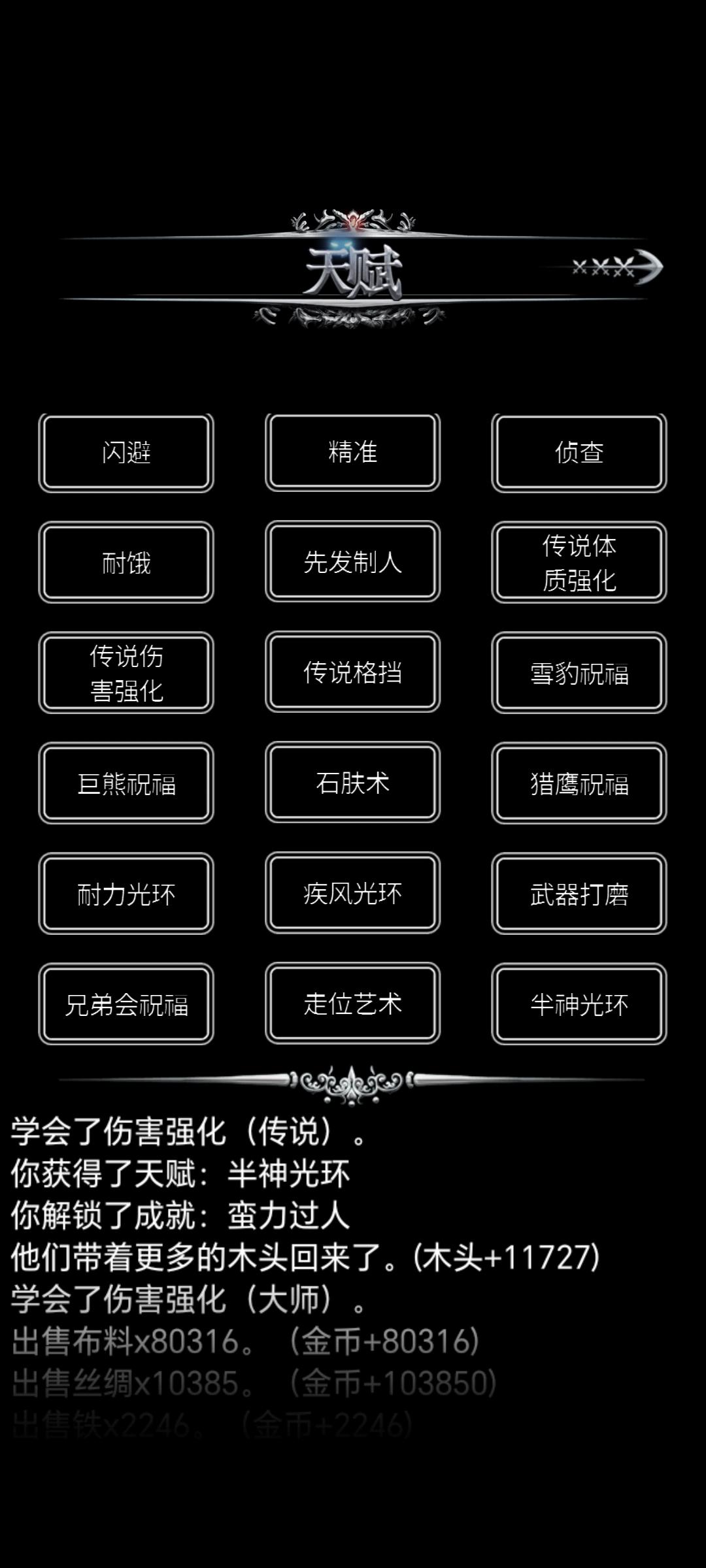The height and width of the screenshot is (1568, 706).
Task: Tap the 传说格挡 talent
Action: [x=352, y=672]
